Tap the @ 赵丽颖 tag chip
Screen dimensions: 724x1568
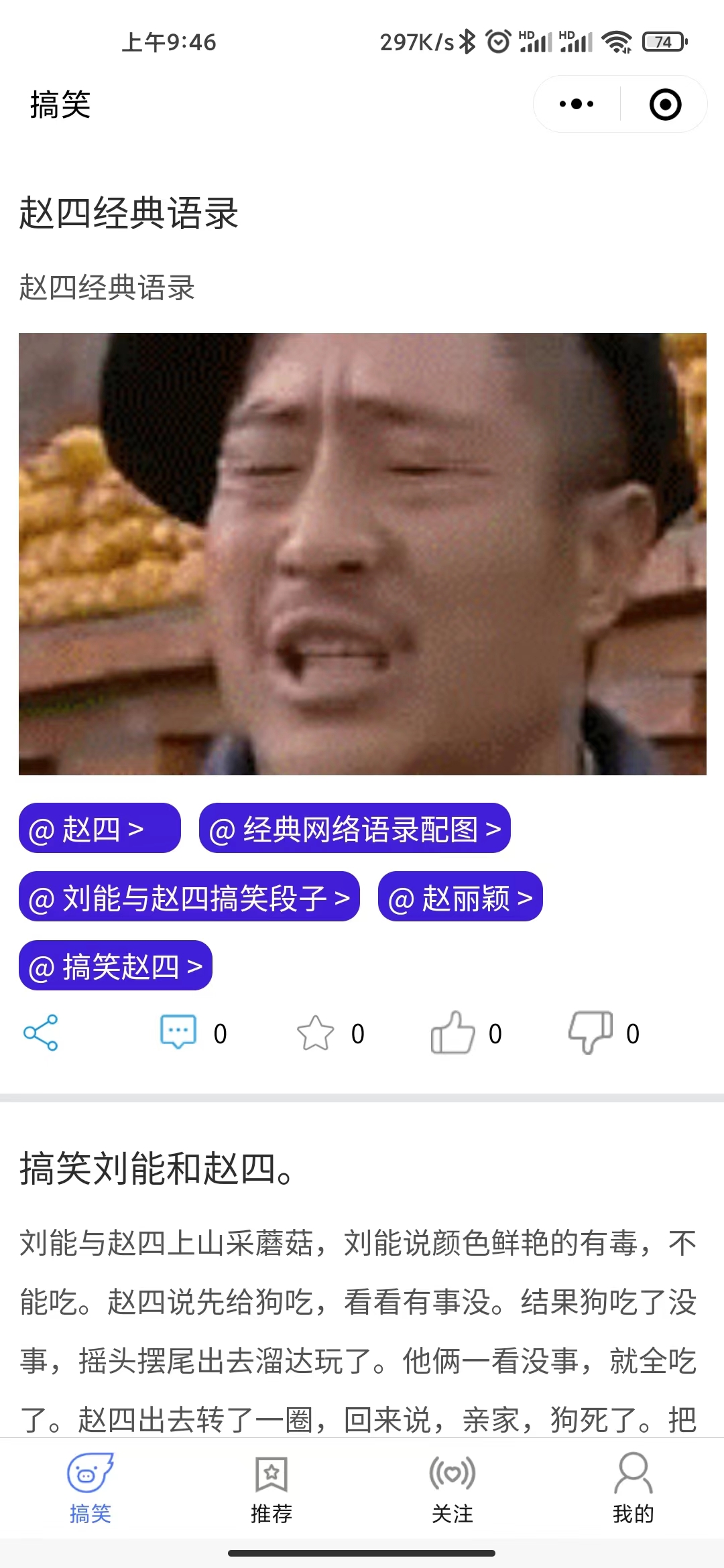[x=460, y=897]
